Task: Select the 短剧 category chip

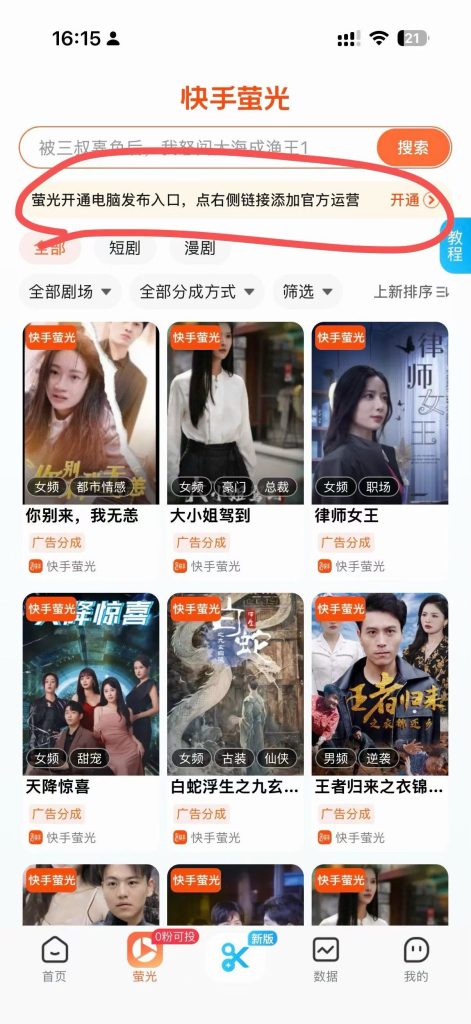Action: click(125, 248)
